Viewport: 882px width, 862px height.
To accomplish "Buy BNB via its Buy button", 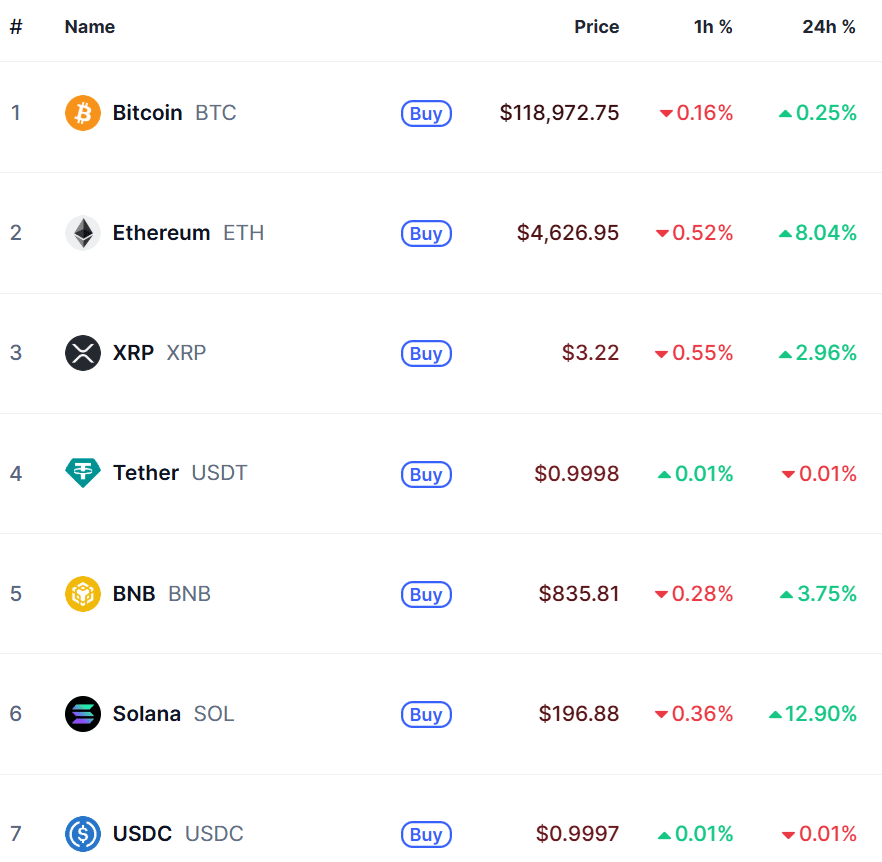I will tap(426, 594).
